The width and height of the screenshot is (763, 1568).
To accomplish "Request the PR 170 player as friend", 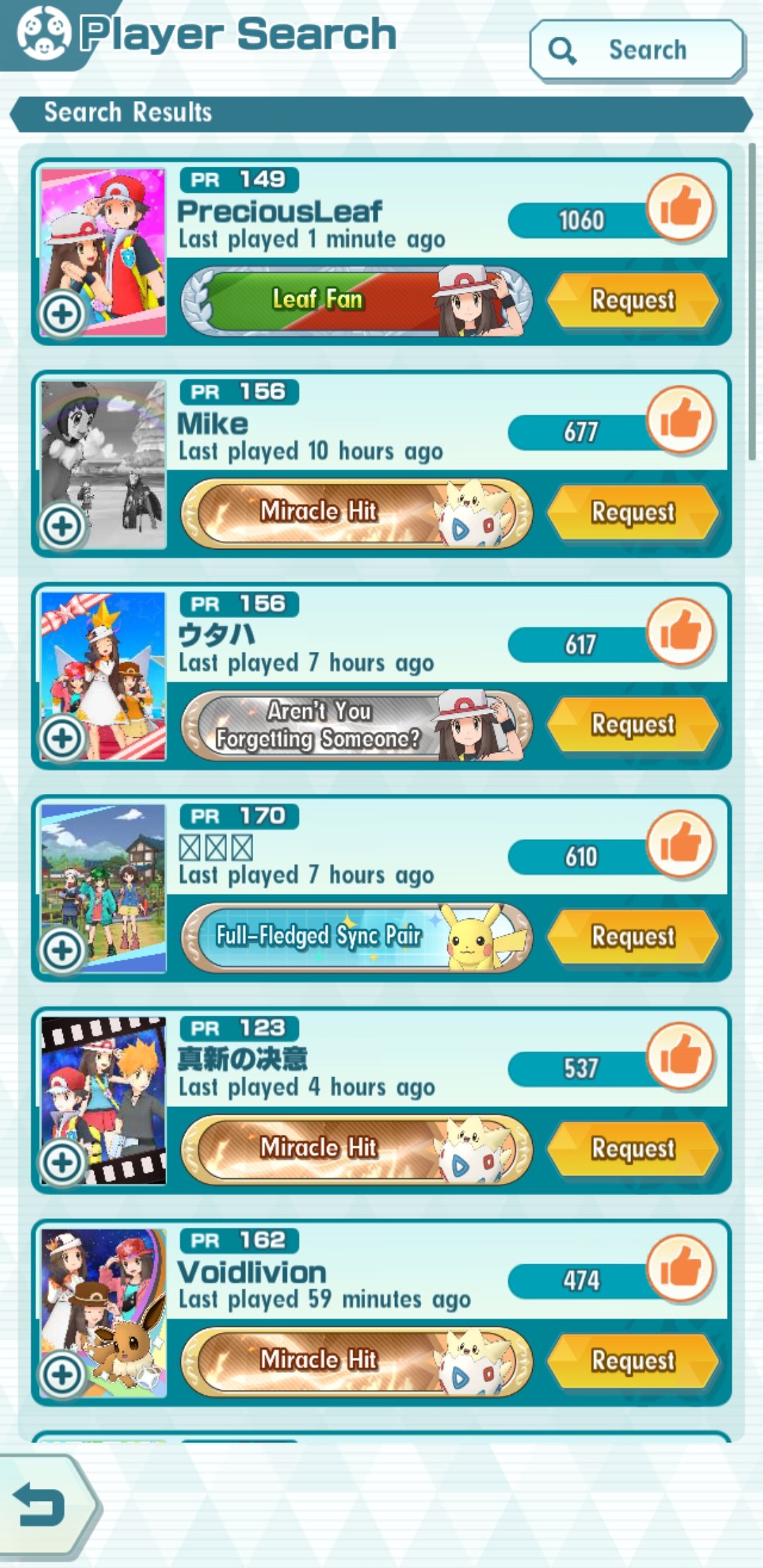I will (x=633, y=936).
